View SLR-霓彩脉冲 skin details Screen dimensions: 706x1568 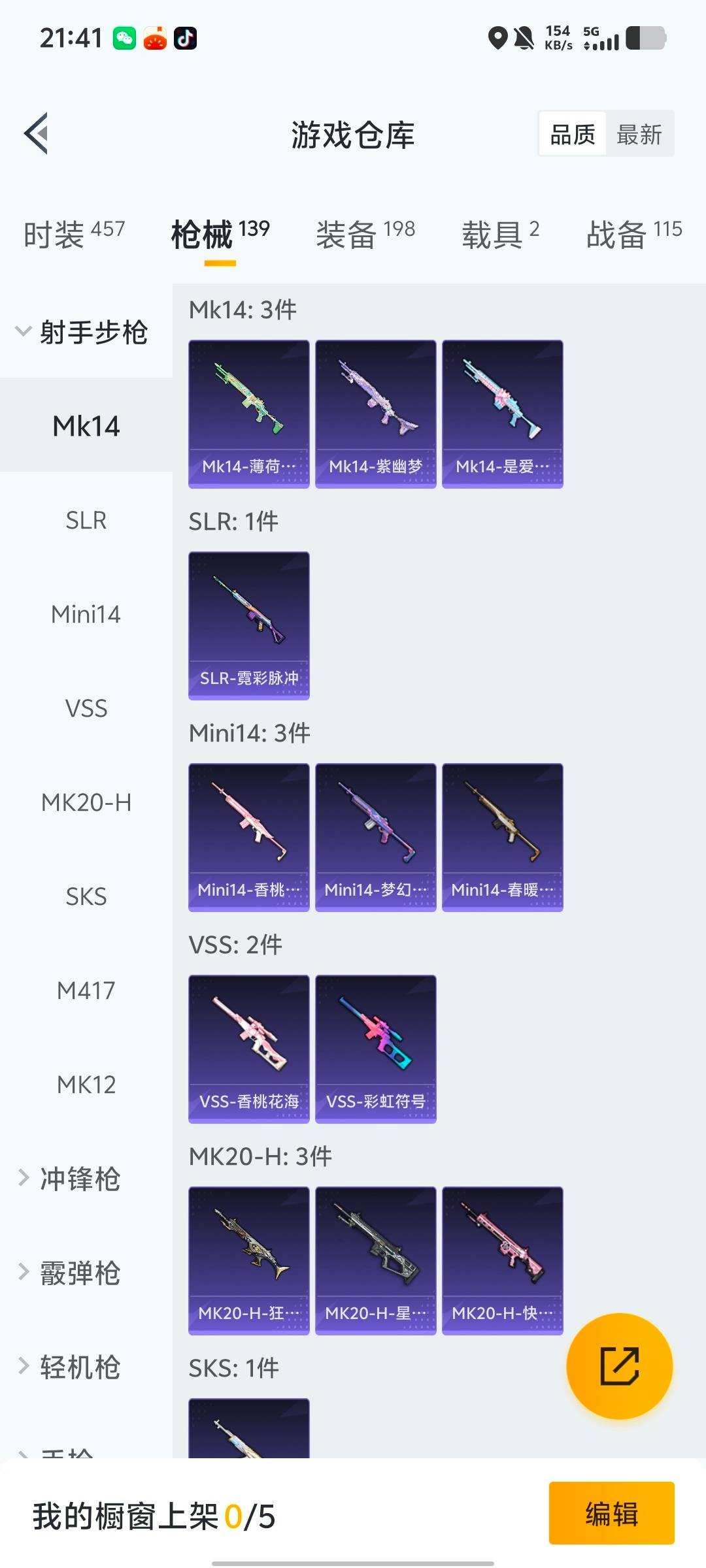click(248, 625)
